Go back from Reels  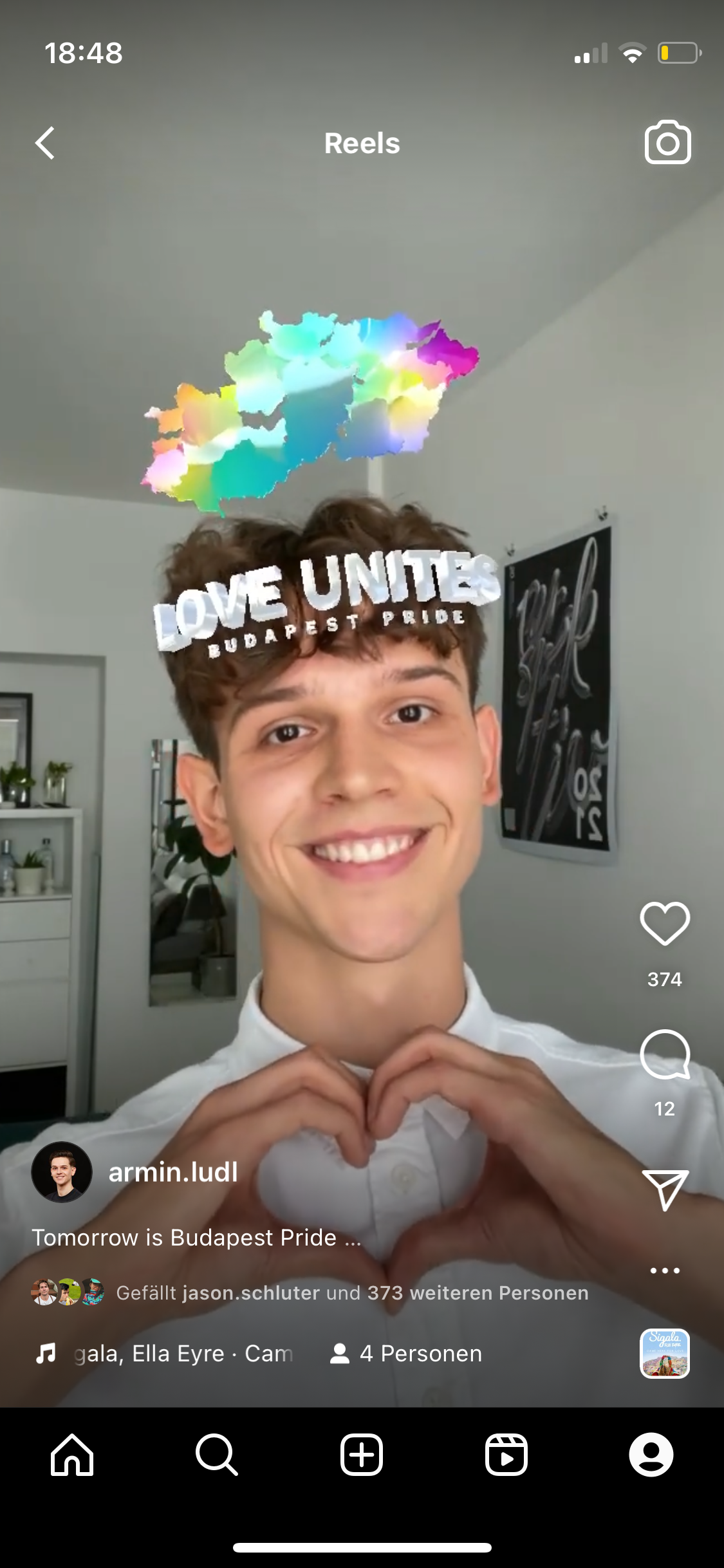(x=44, y=143)
